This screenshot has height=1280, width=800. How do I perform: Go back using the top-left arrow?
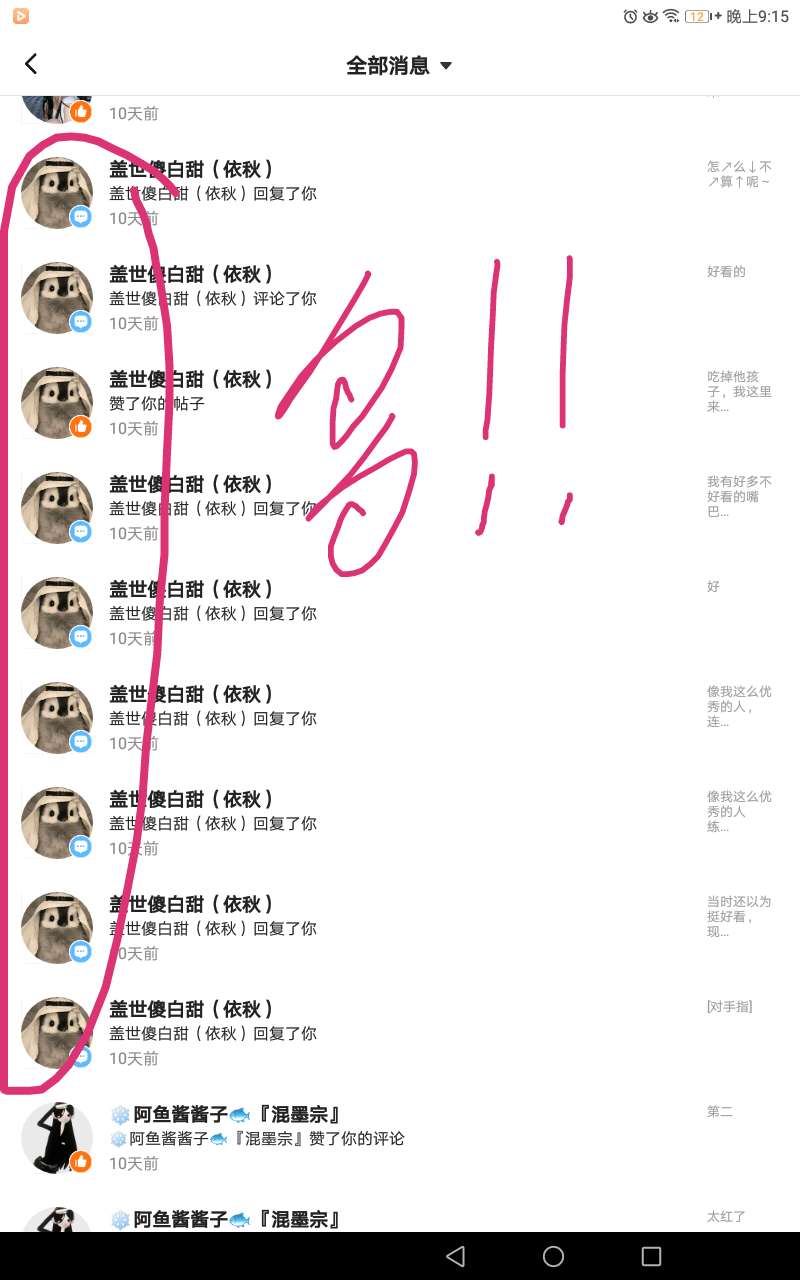tap(31, 65)
